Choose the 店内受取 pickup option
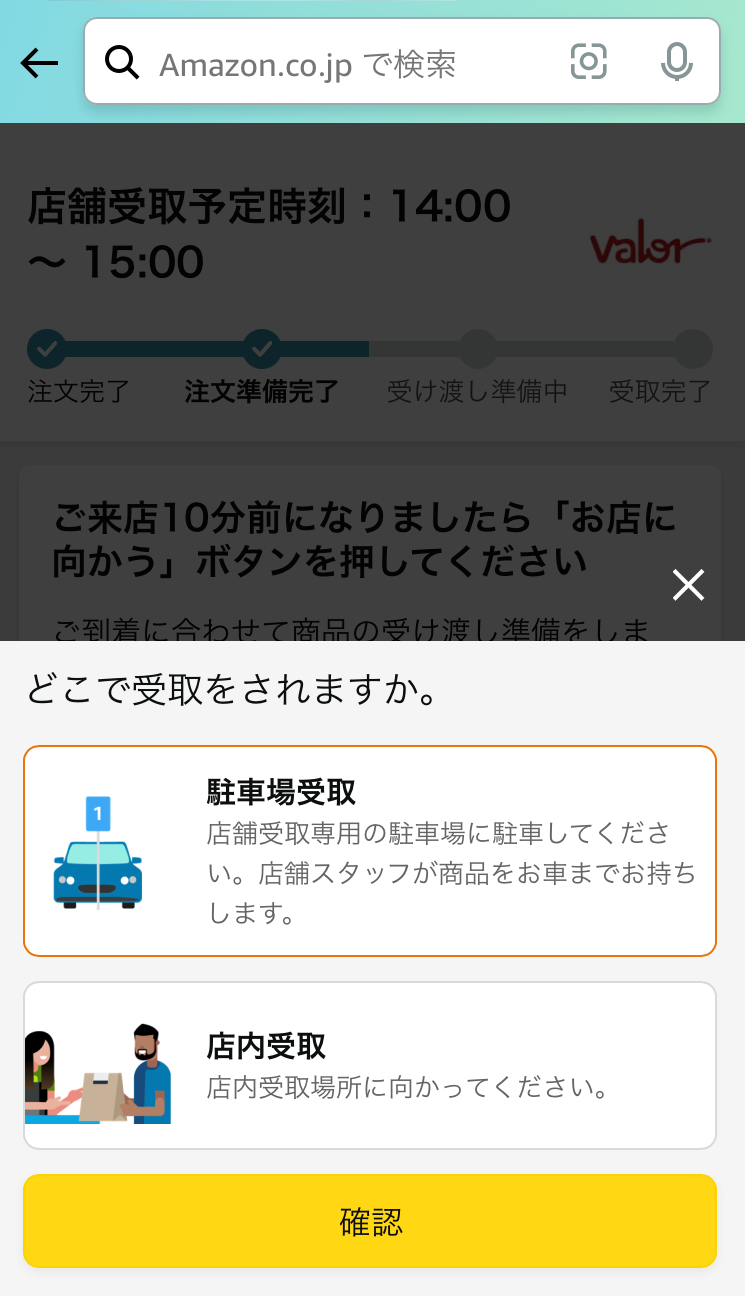This screenshot has width=745, height=1297. [370, 1065]
